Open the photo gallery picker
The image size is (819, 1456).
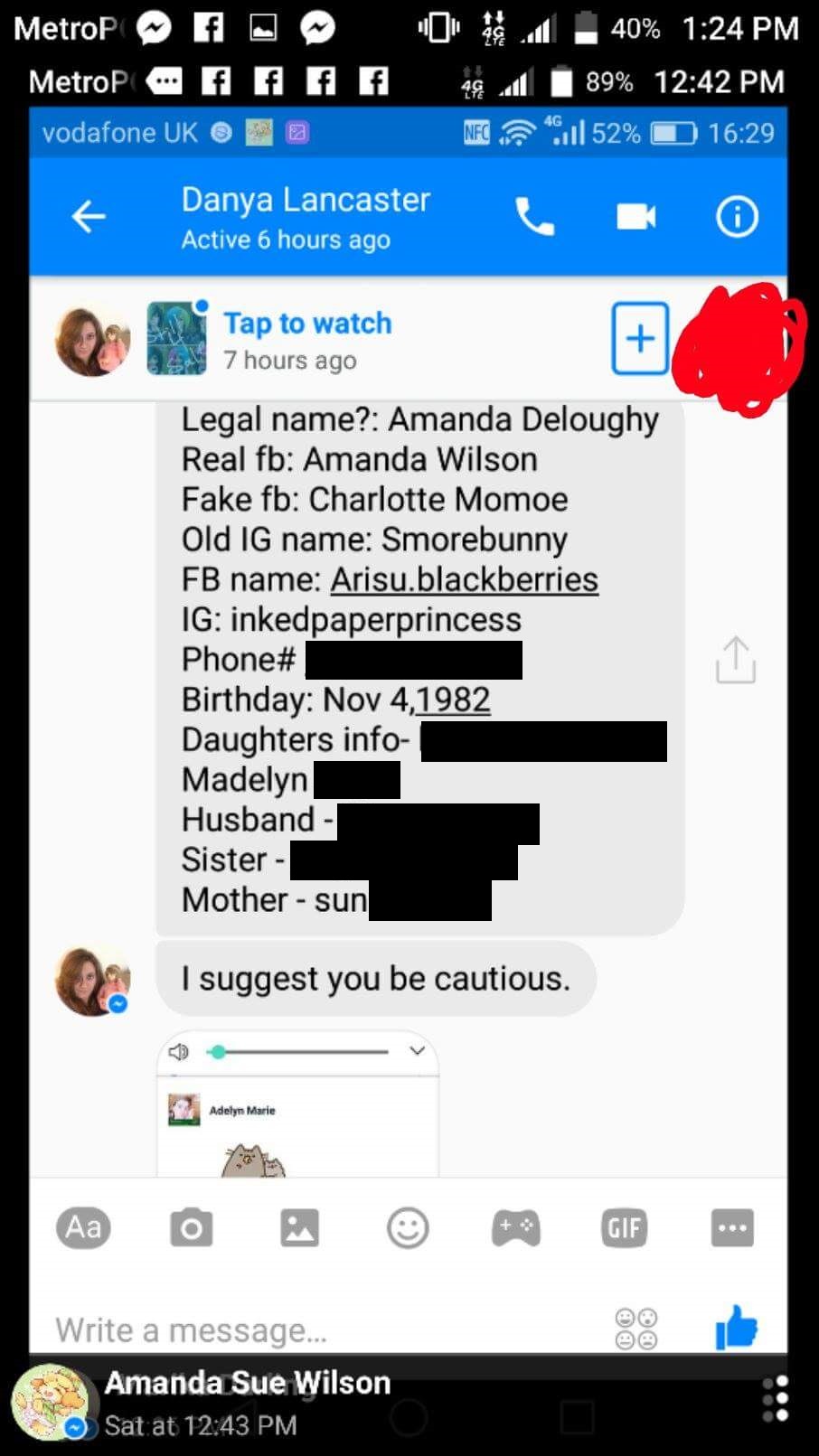point(299,1228)
